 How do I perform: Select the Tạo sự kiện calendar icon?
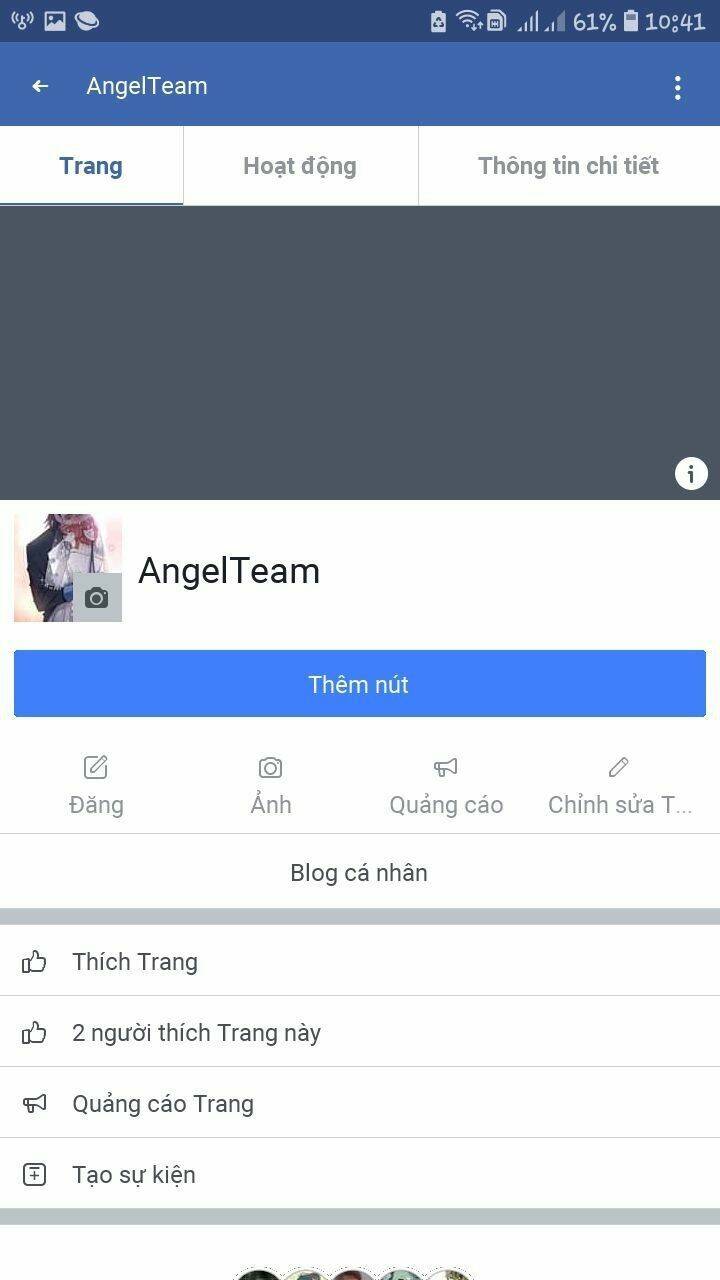coord(35,1175)
